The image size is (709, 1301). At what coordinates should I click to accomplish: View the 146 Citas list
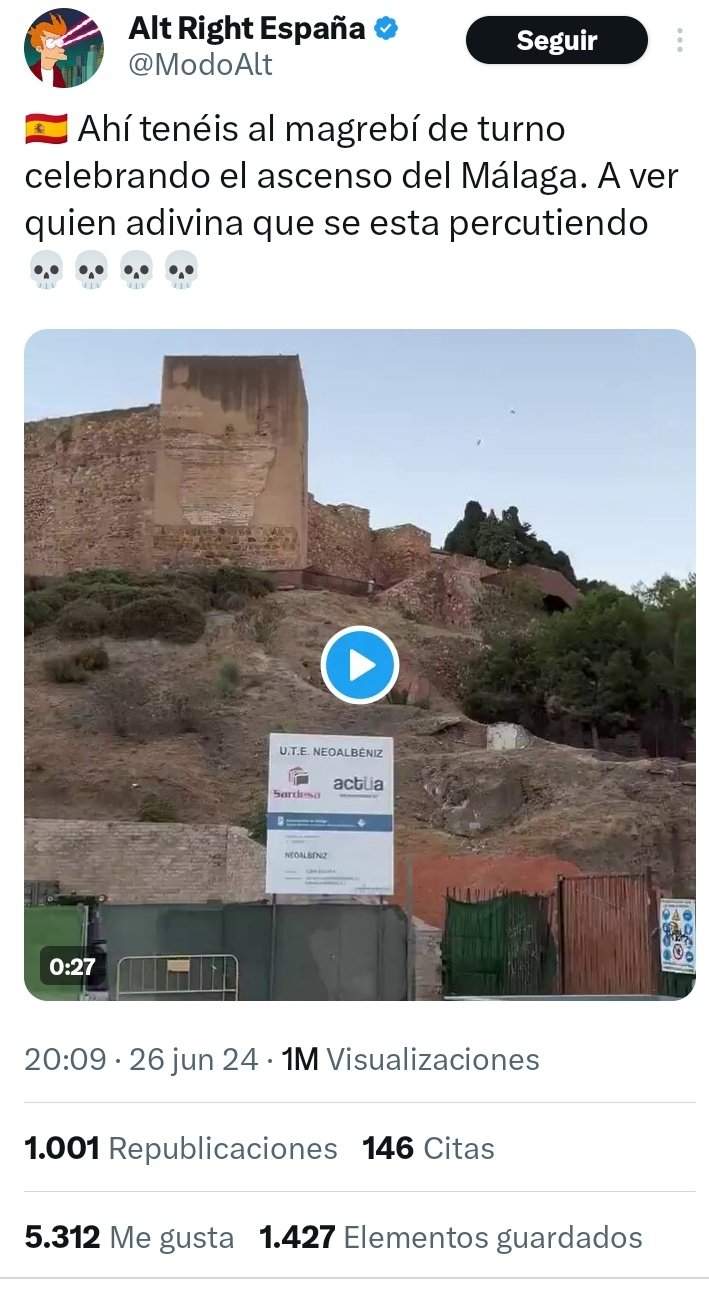point(428,1148)
